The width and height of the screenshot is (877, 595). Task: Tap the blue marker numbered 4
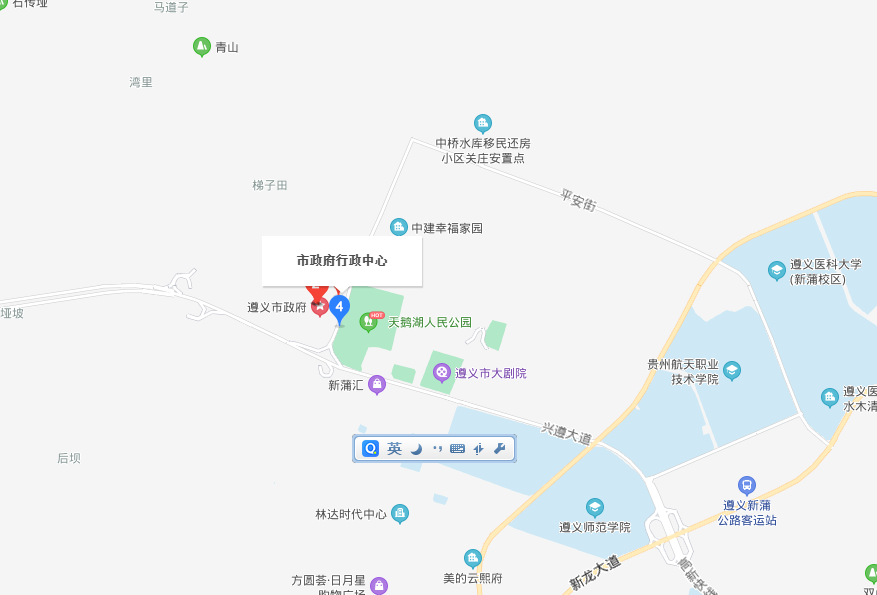point(339,307)
